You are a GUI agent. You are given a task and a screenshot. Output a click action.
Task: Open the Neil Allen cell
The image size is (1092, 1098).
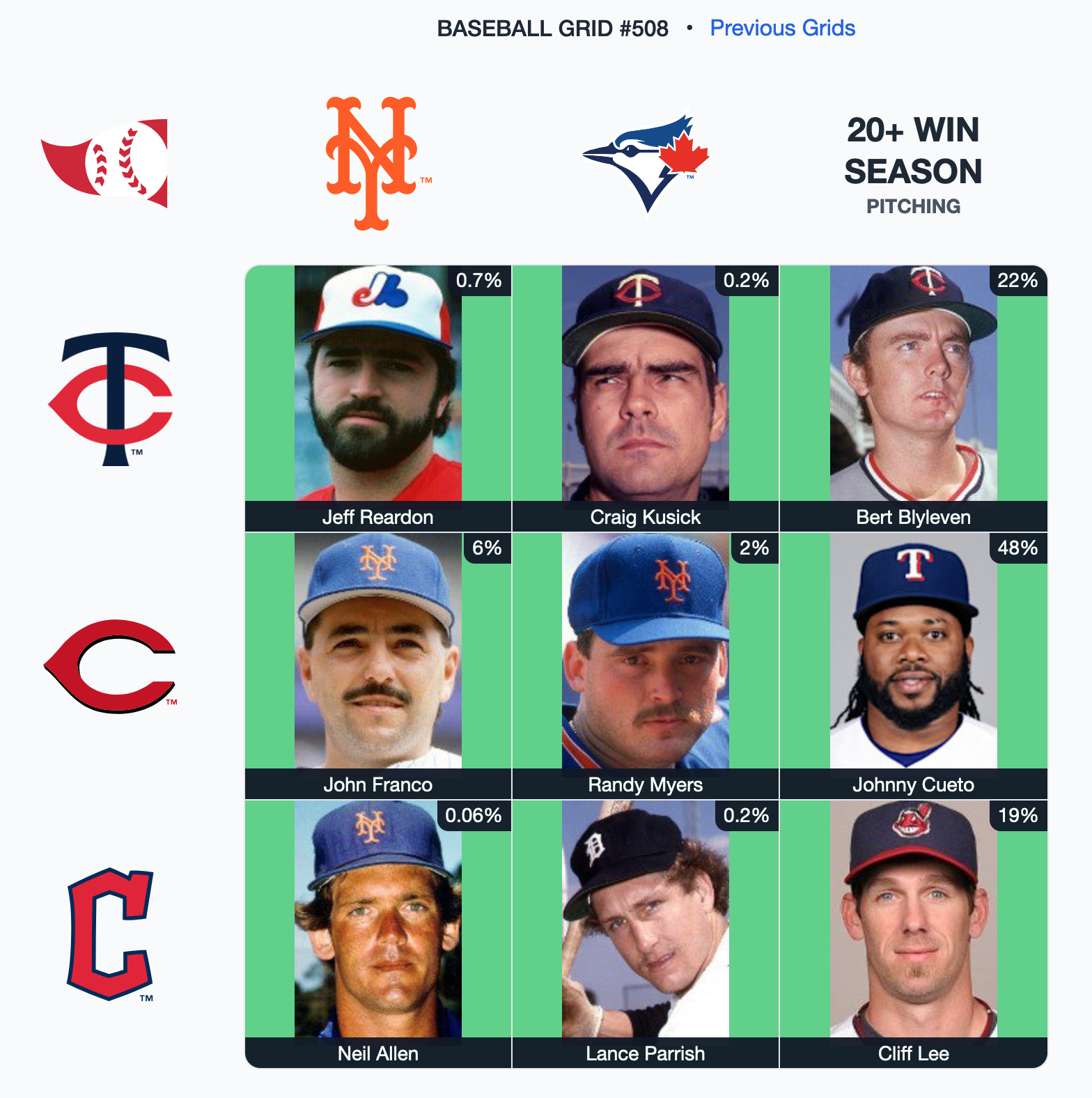377,934
